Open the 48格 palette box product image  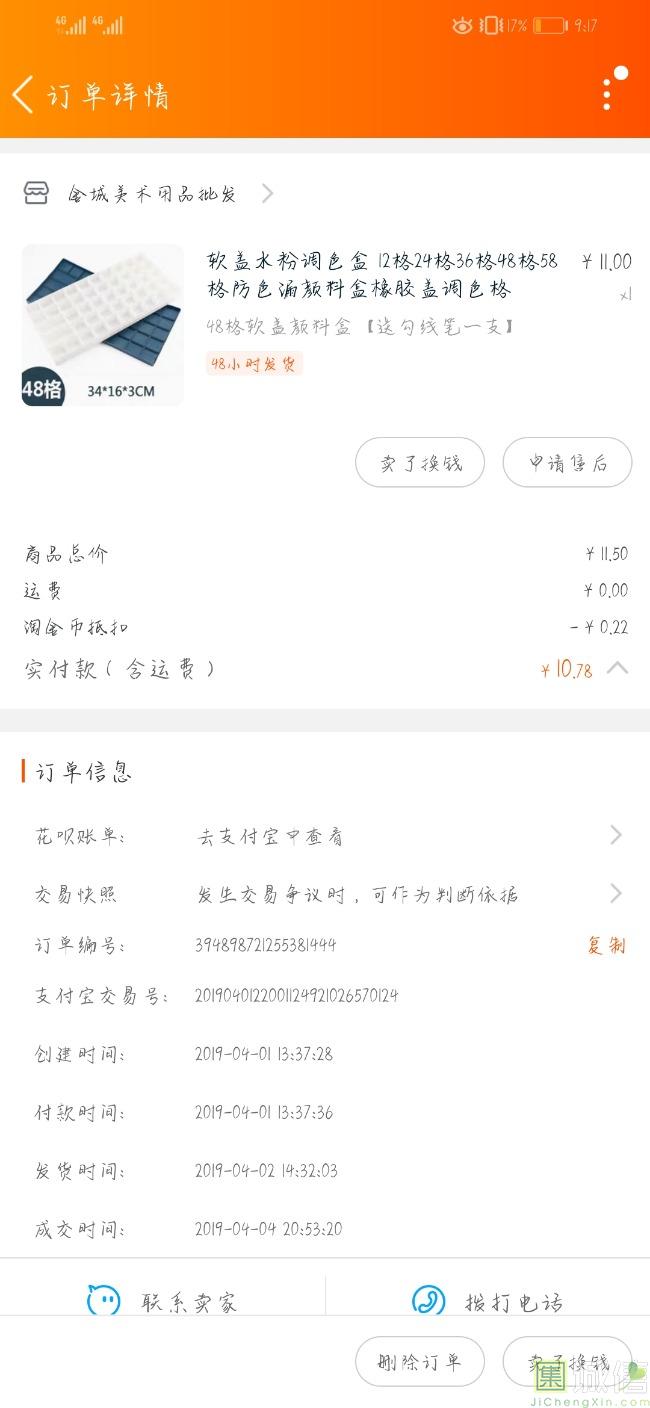pyautogui.click(x=103, y=325)
